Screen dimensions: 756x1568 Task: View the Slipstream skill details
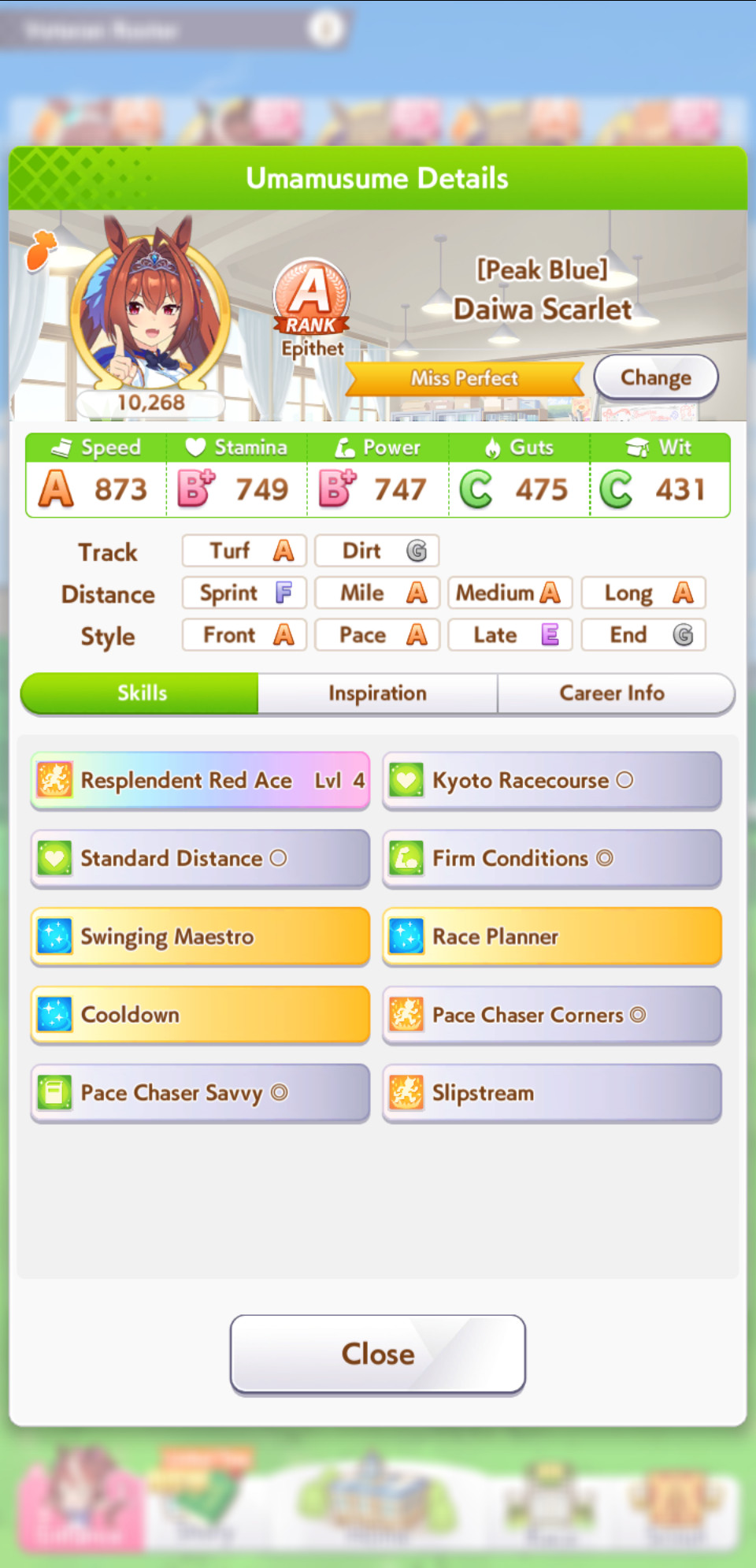coord(552,1093)
